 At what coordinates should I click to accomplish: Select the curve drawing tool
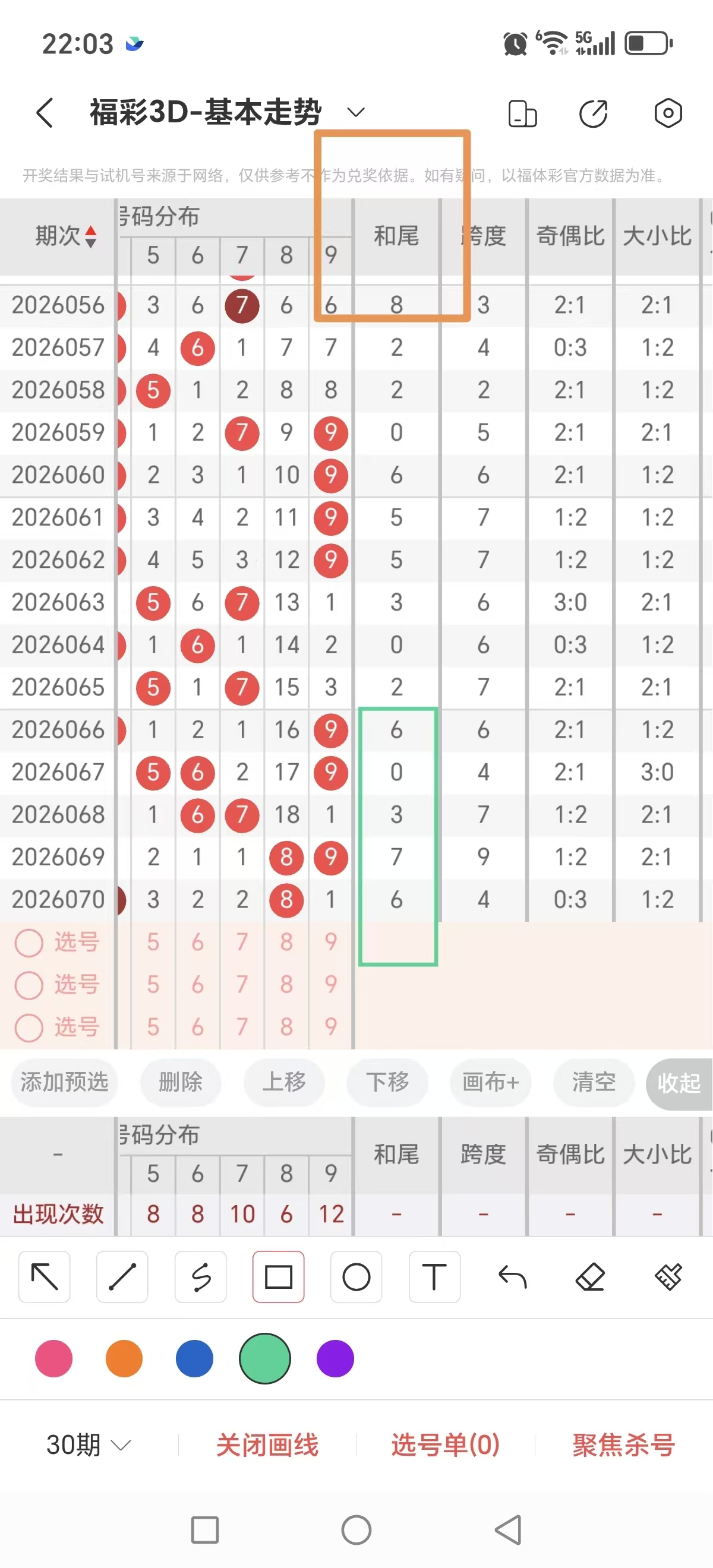[200, 1278]
